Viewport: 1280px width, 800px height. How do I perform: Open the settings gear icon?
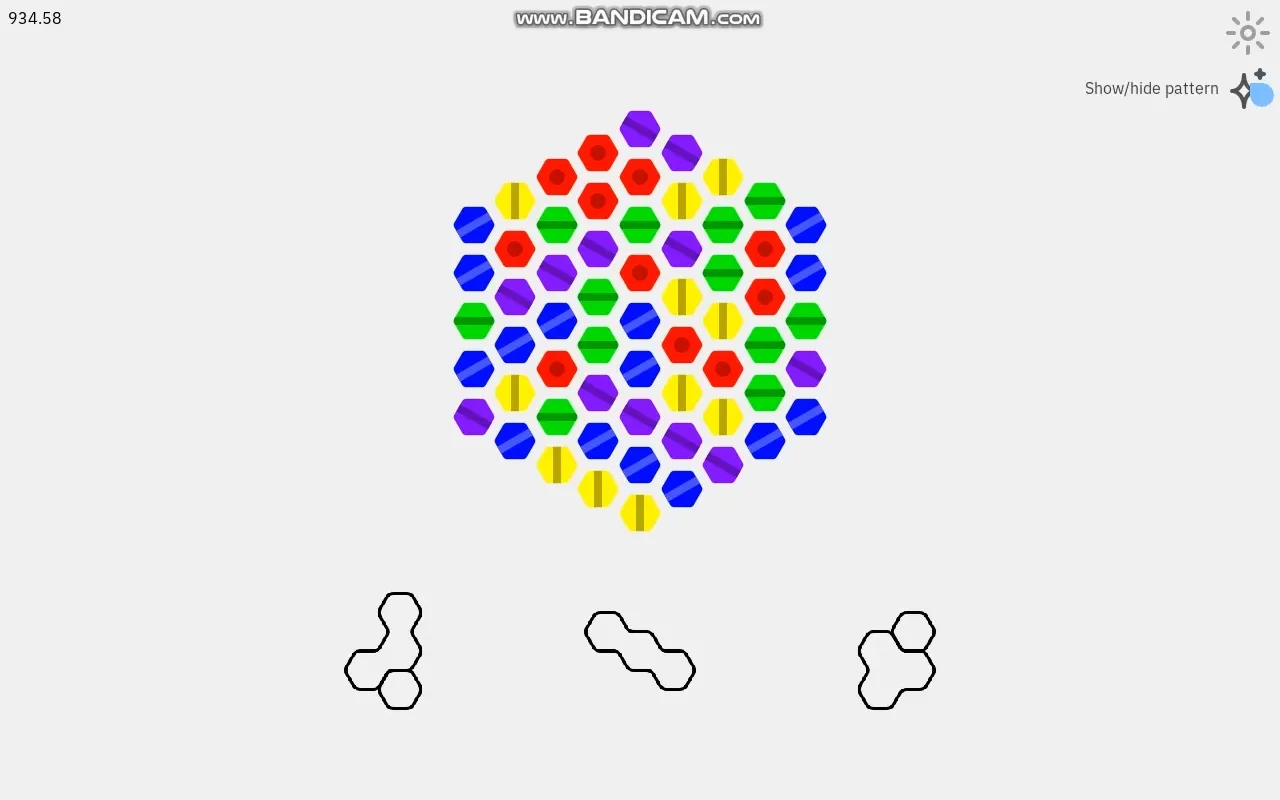pos(1247,33)
